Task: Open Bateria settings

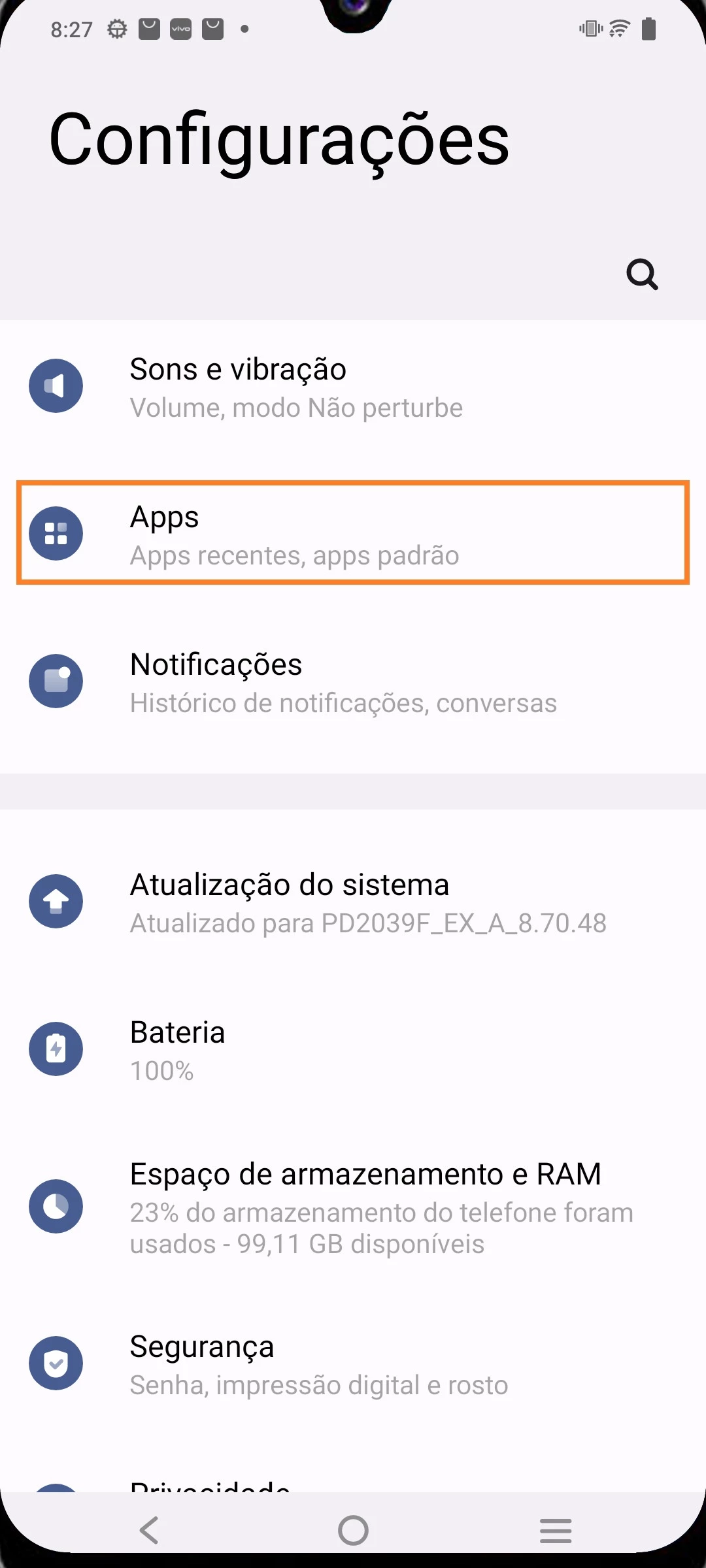Action: coord(353,1050)
